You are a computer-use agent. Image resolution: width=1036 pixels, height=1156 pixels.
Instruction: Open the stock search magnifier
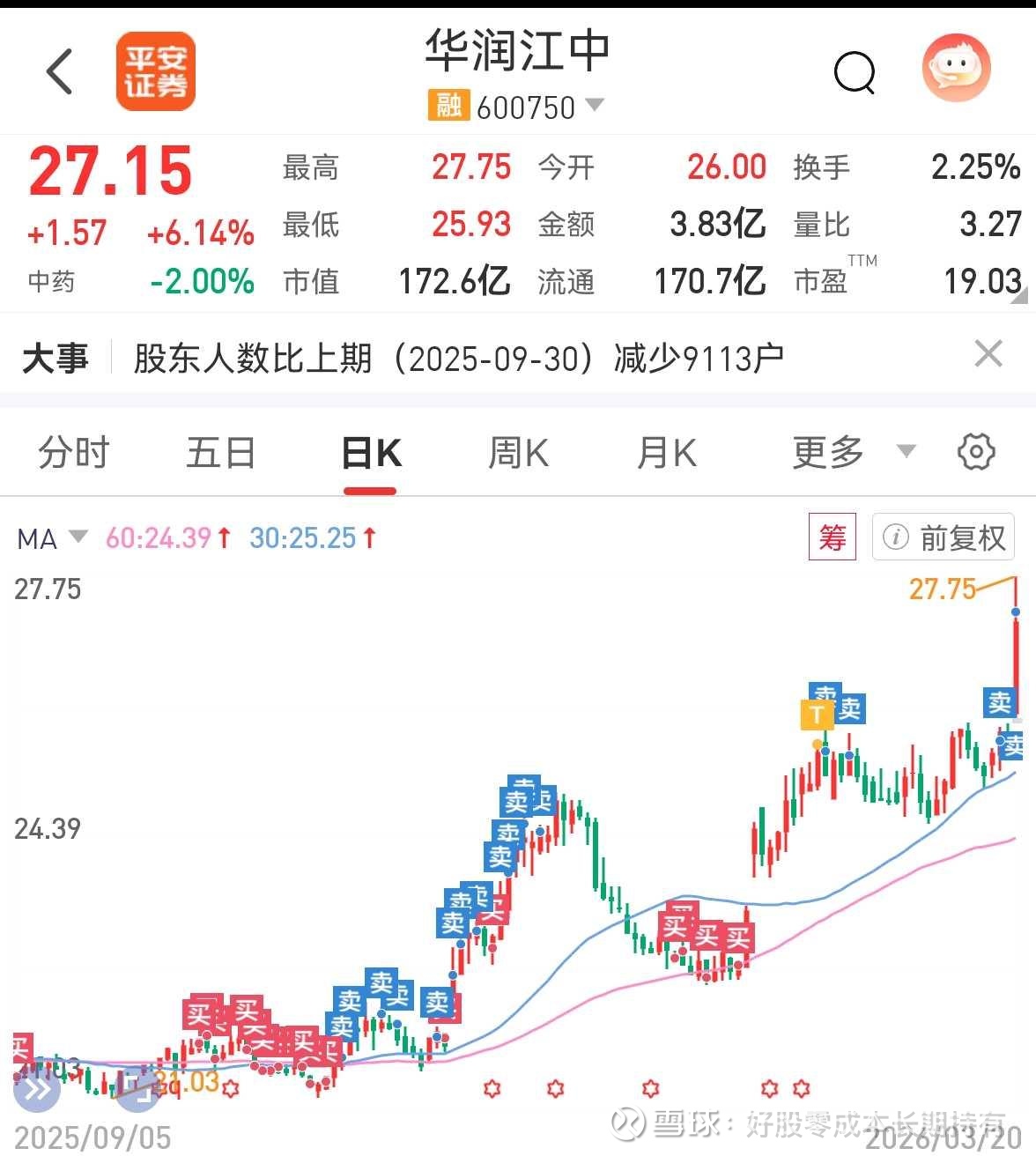854,72
